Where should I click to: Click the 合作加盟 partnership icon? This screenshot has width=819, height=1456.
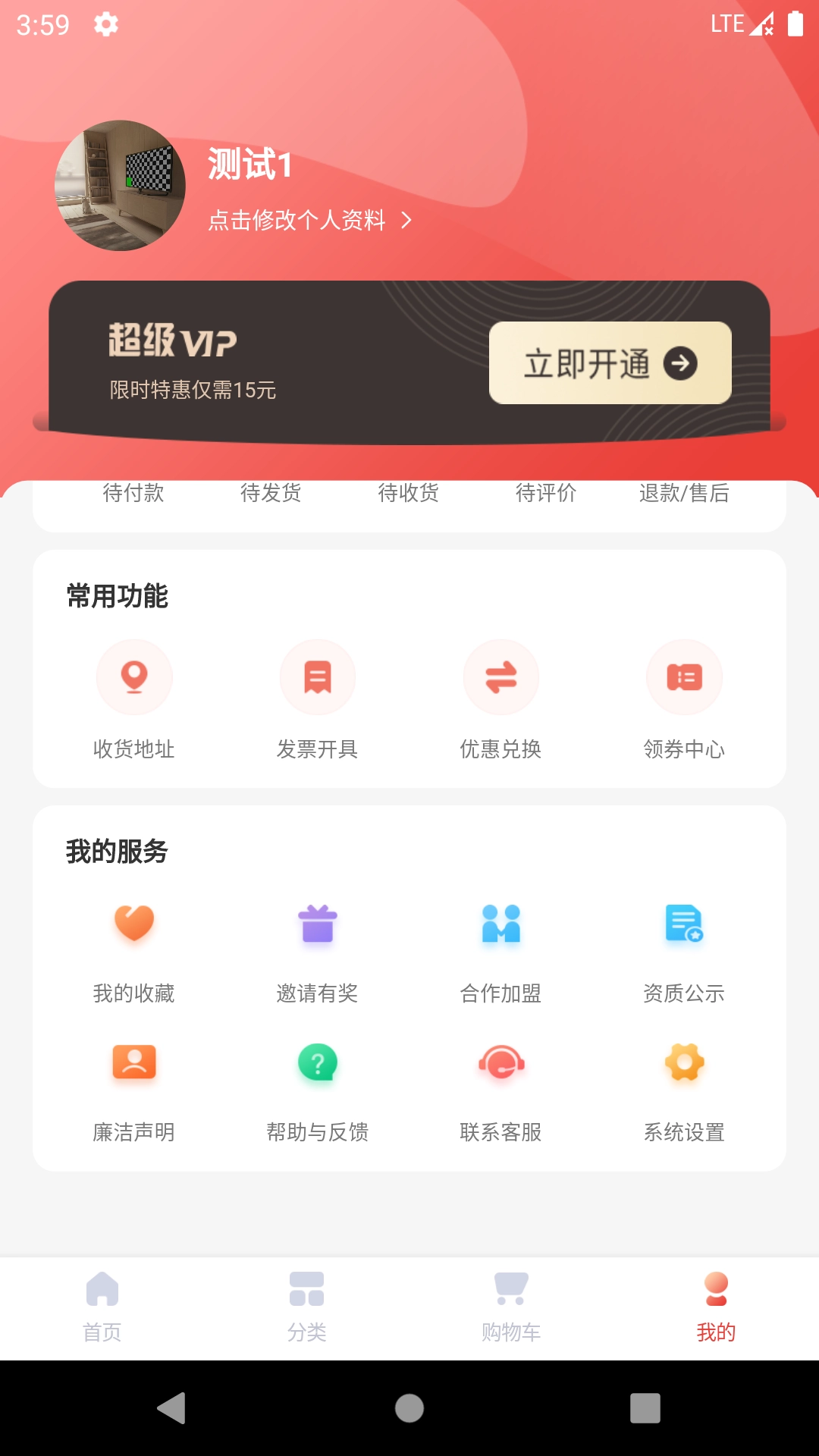pos(501,924)
